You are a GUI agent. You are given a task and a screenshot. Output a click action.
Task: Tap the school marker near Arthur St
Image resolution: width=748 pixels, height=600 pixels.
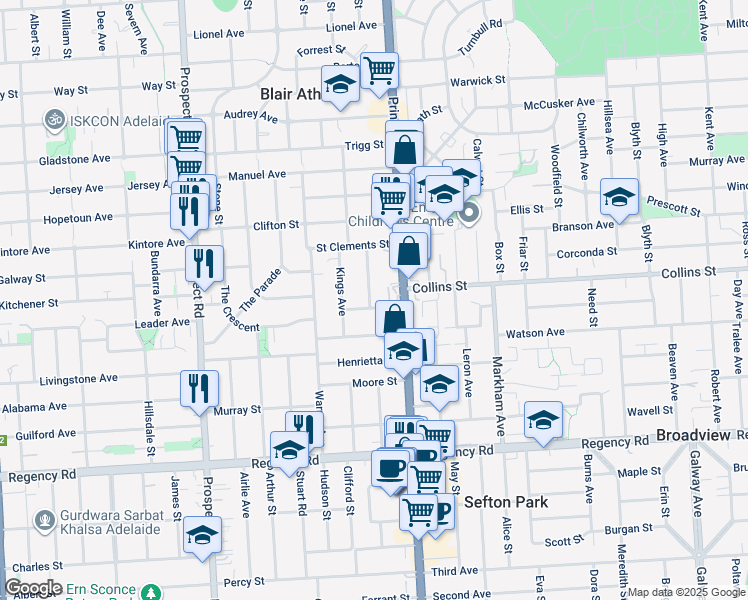click(289, 449)
